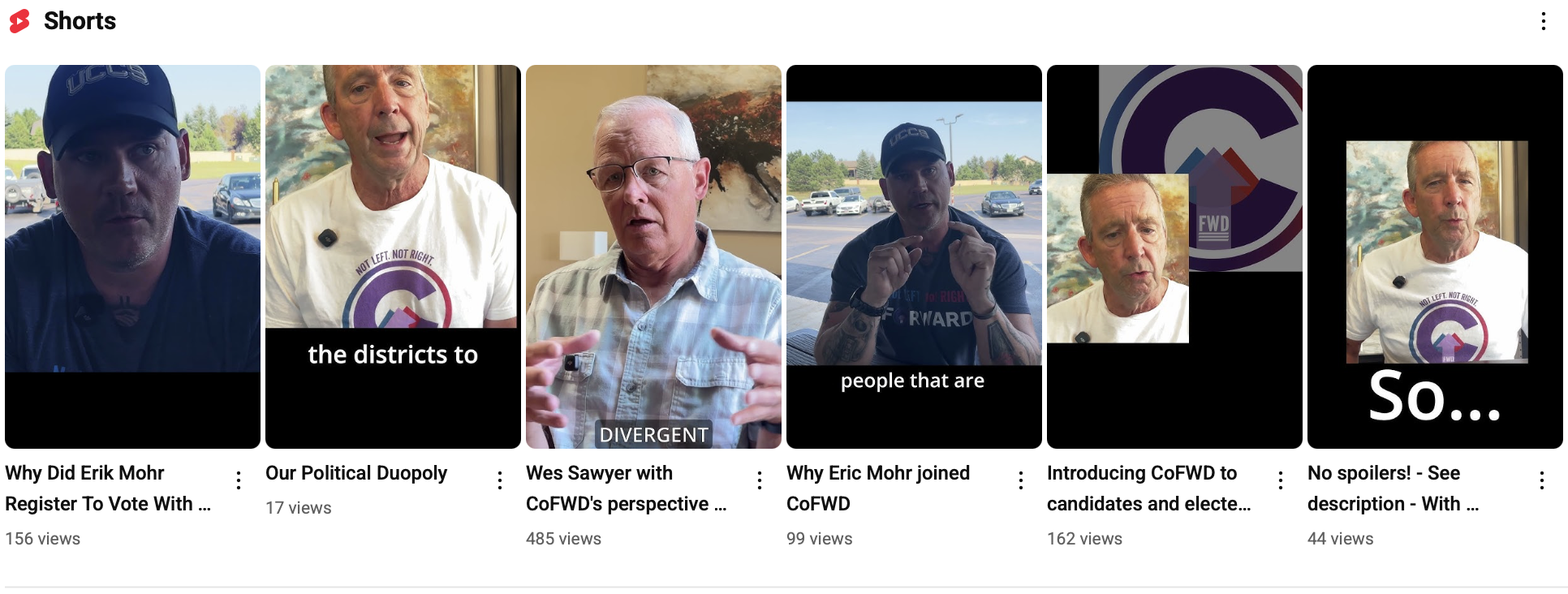Show actions menu for 'No spoilers!' short

[1542, 480]
